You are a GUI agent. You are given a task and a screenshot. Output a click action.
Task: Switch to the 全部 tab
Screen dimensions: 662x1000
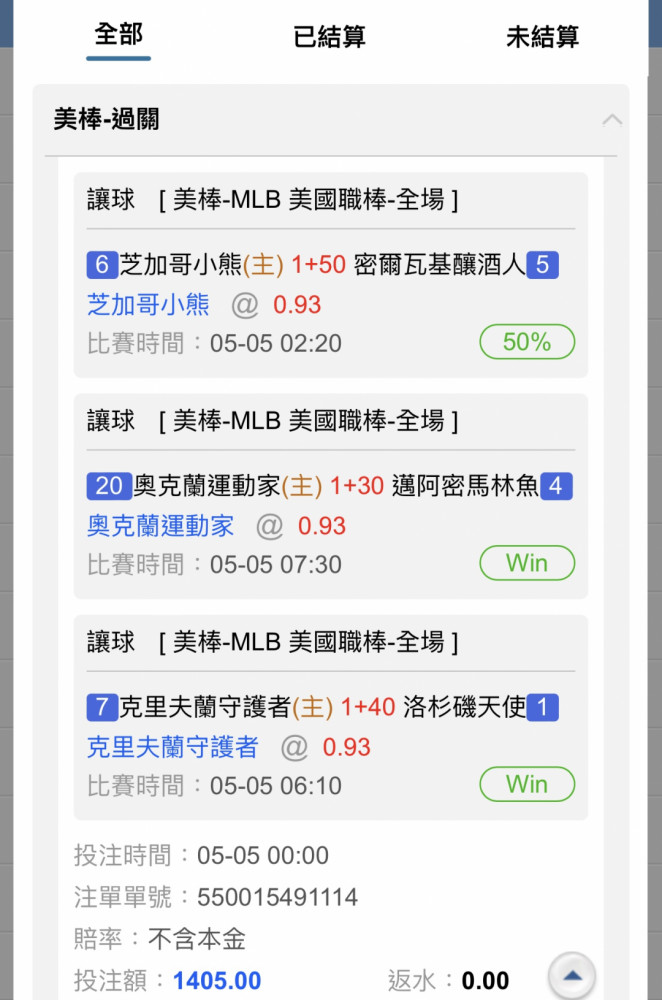[118, 36]
